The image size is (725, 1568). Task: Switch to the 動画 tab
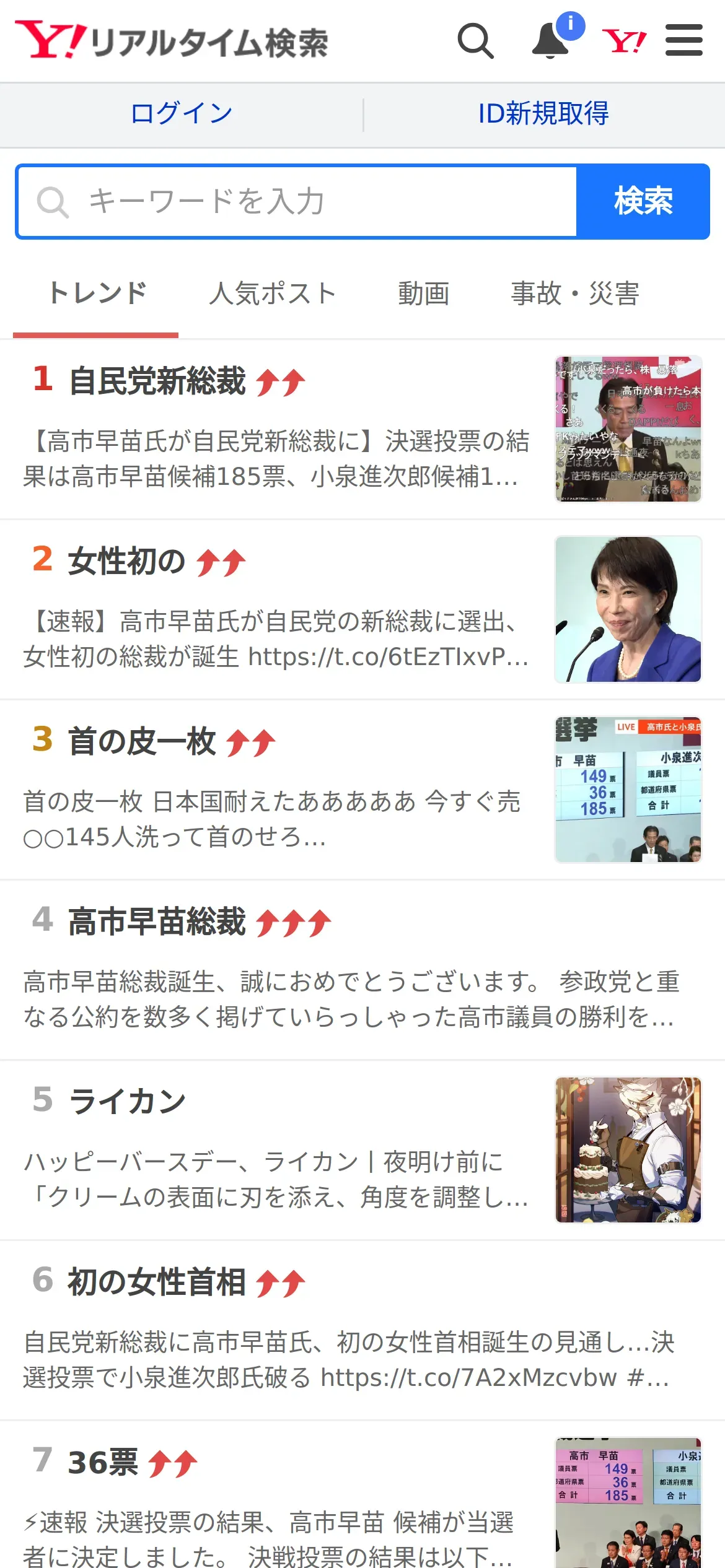(424, 294)
